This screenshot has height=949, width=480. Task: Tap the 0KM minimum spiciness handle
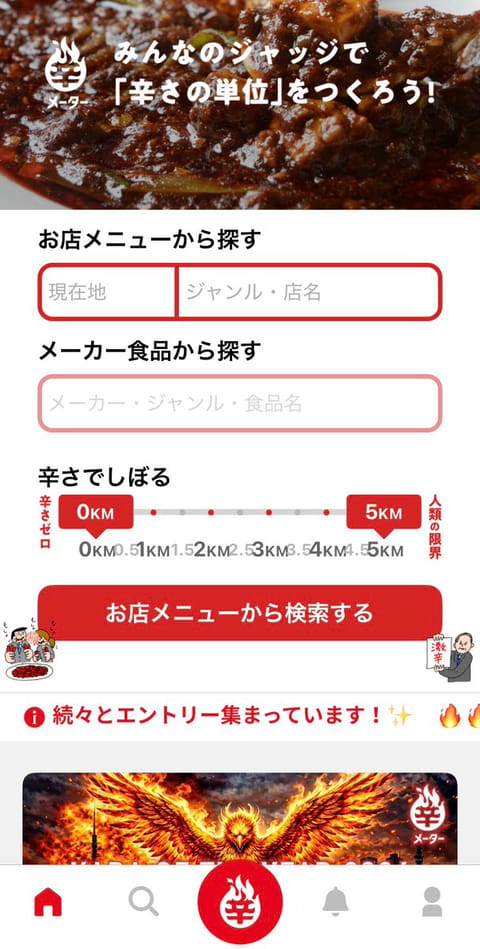[x=96, y=514]
